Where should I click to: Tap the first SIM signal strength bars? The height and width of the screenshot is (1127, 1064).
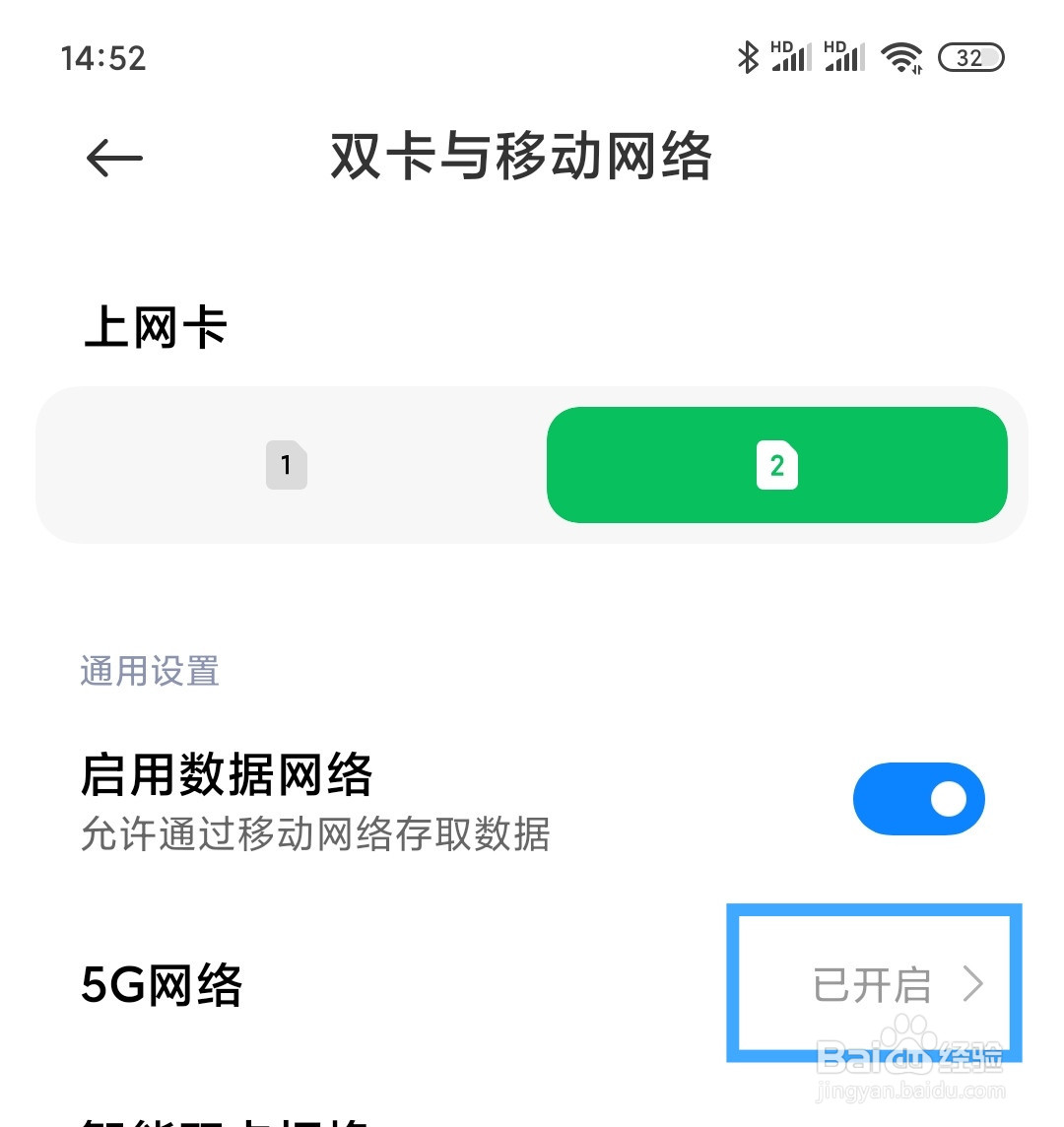pos(793,61)
